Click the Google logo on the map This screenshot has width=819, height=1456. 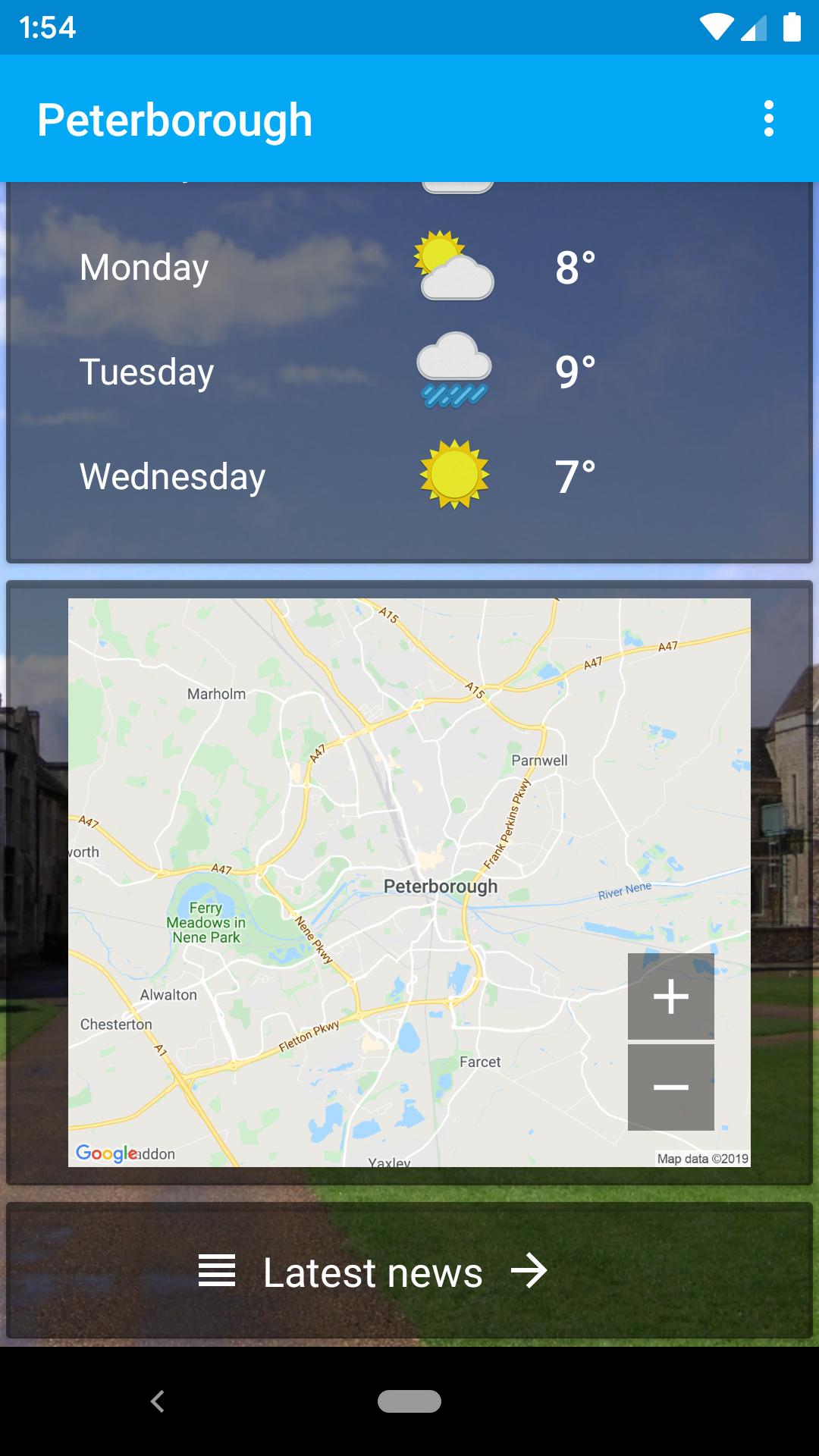click(104, 1153)
